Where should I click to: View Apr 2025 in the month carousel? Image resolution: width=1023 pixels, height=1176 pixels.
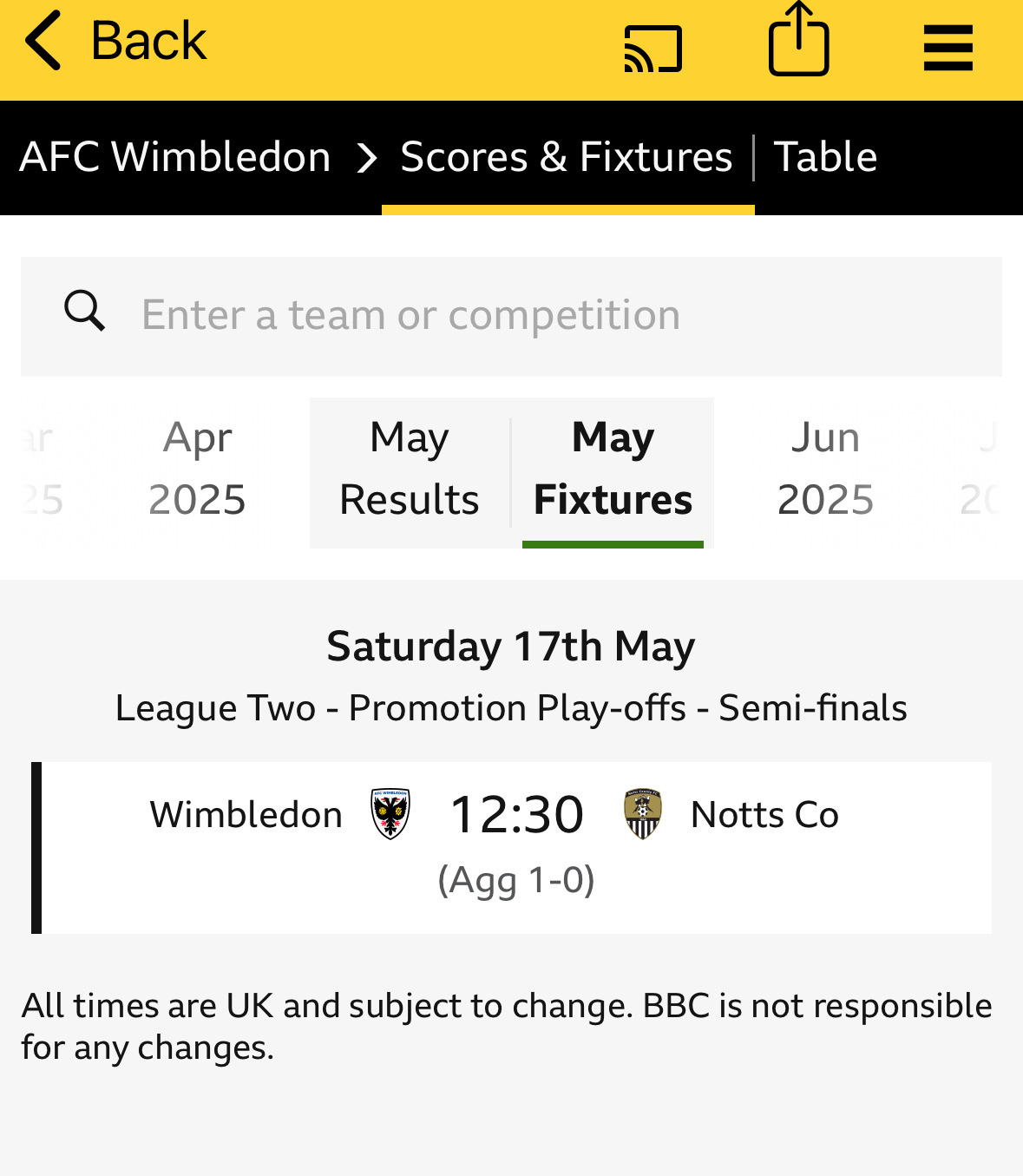(x=197, y=469)
